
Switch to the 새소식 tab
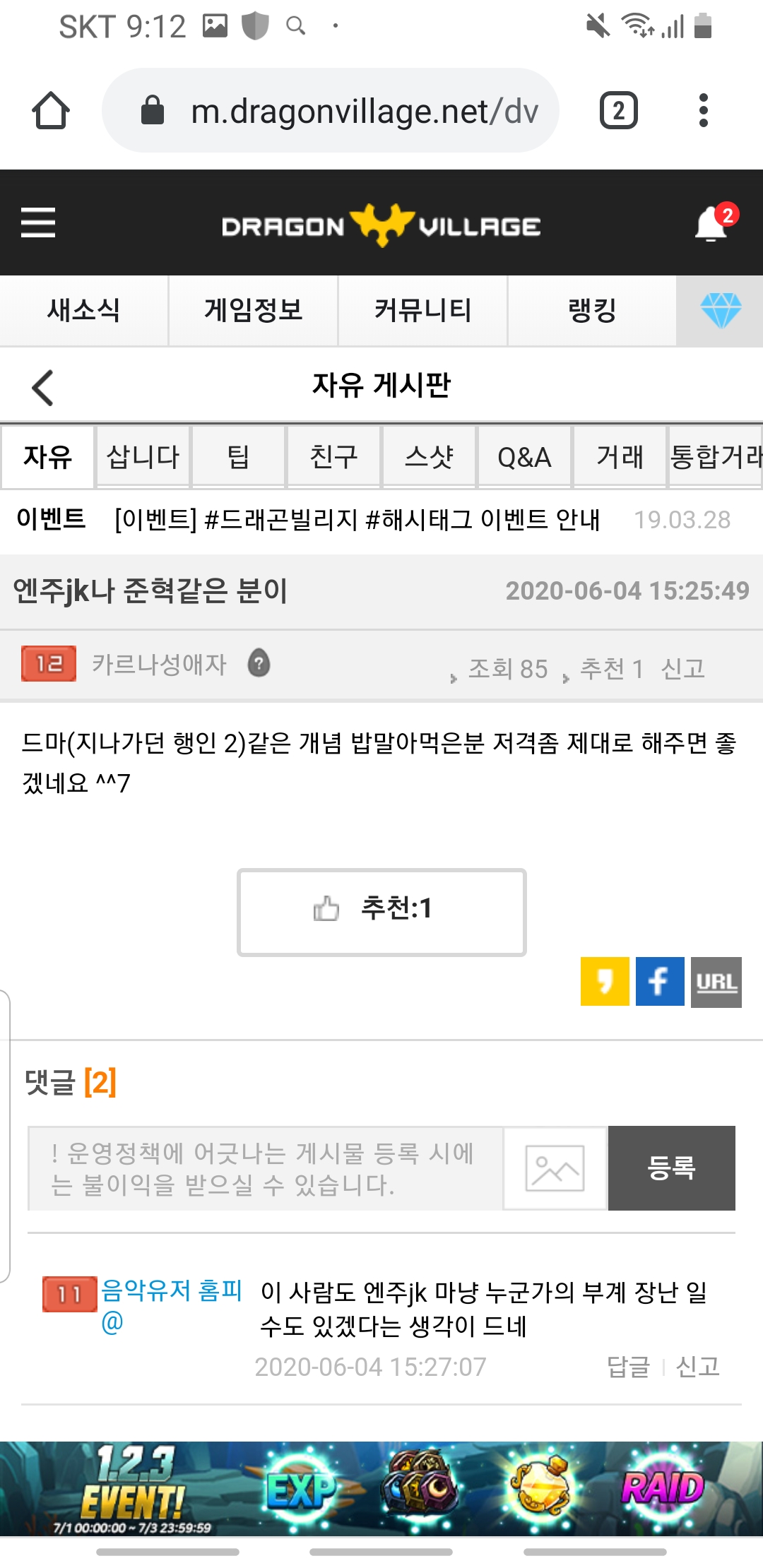pyautogui.click(x=83, y=311)
